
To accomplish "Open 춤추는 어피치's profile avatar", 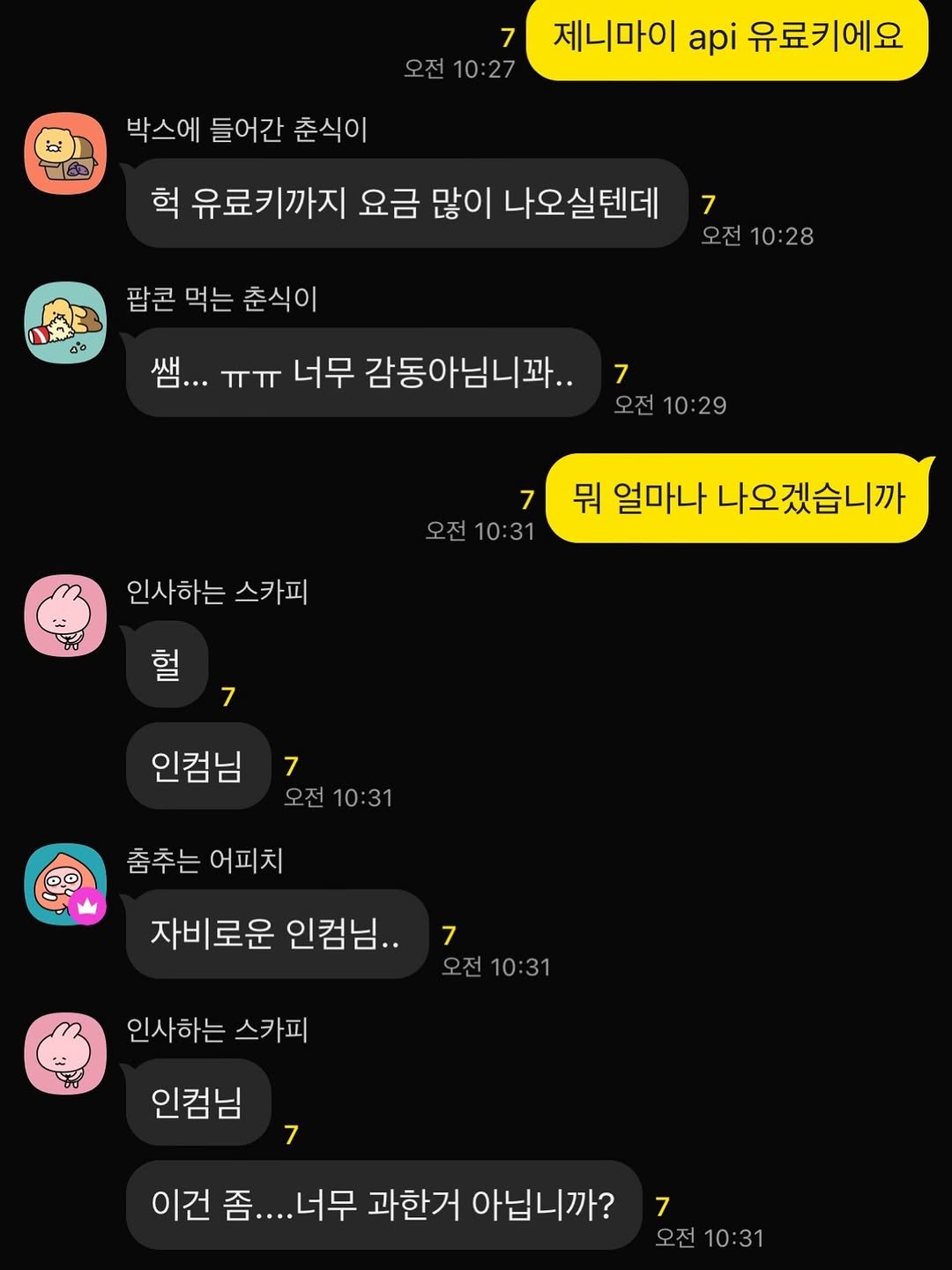I will click(65, 885).
